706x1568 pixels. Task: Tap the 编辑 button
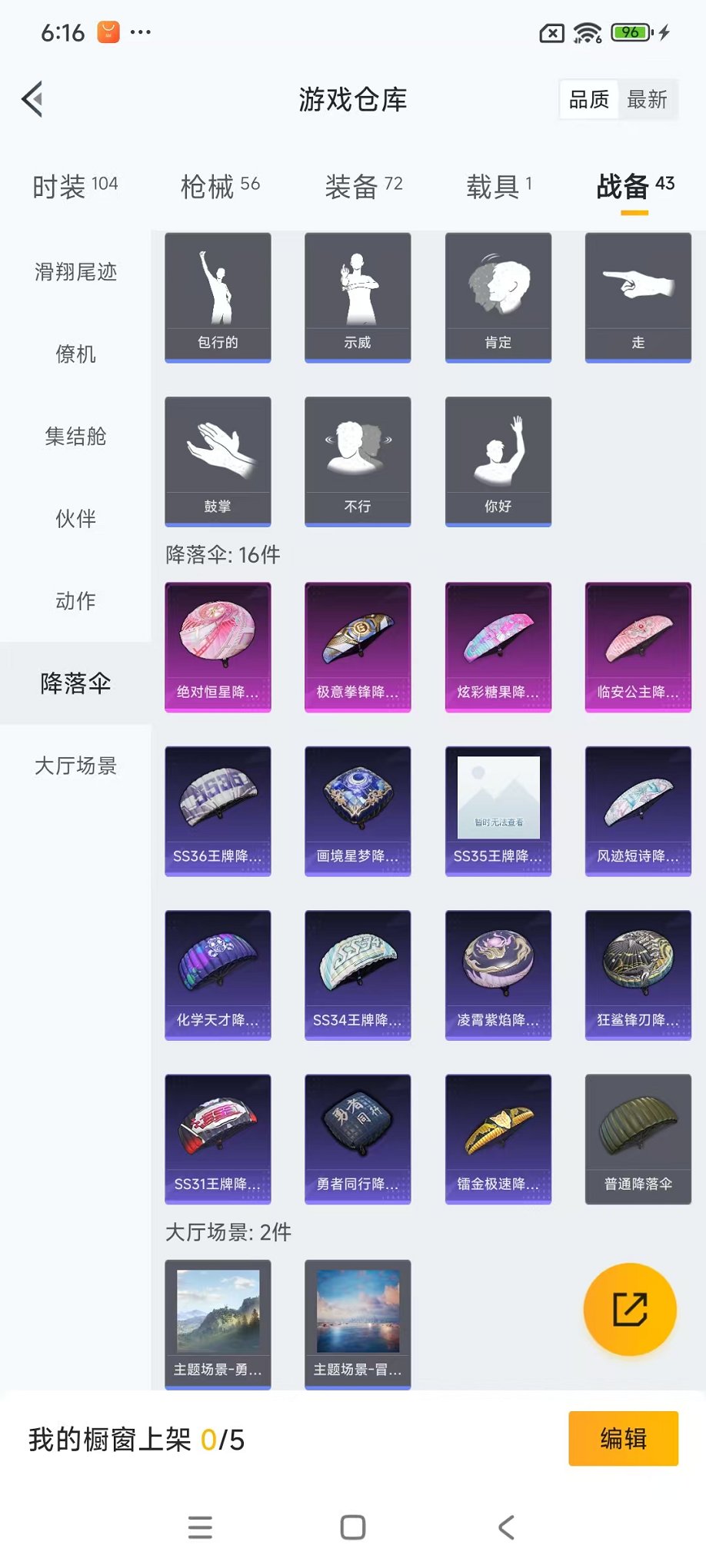pos(623,1438)
